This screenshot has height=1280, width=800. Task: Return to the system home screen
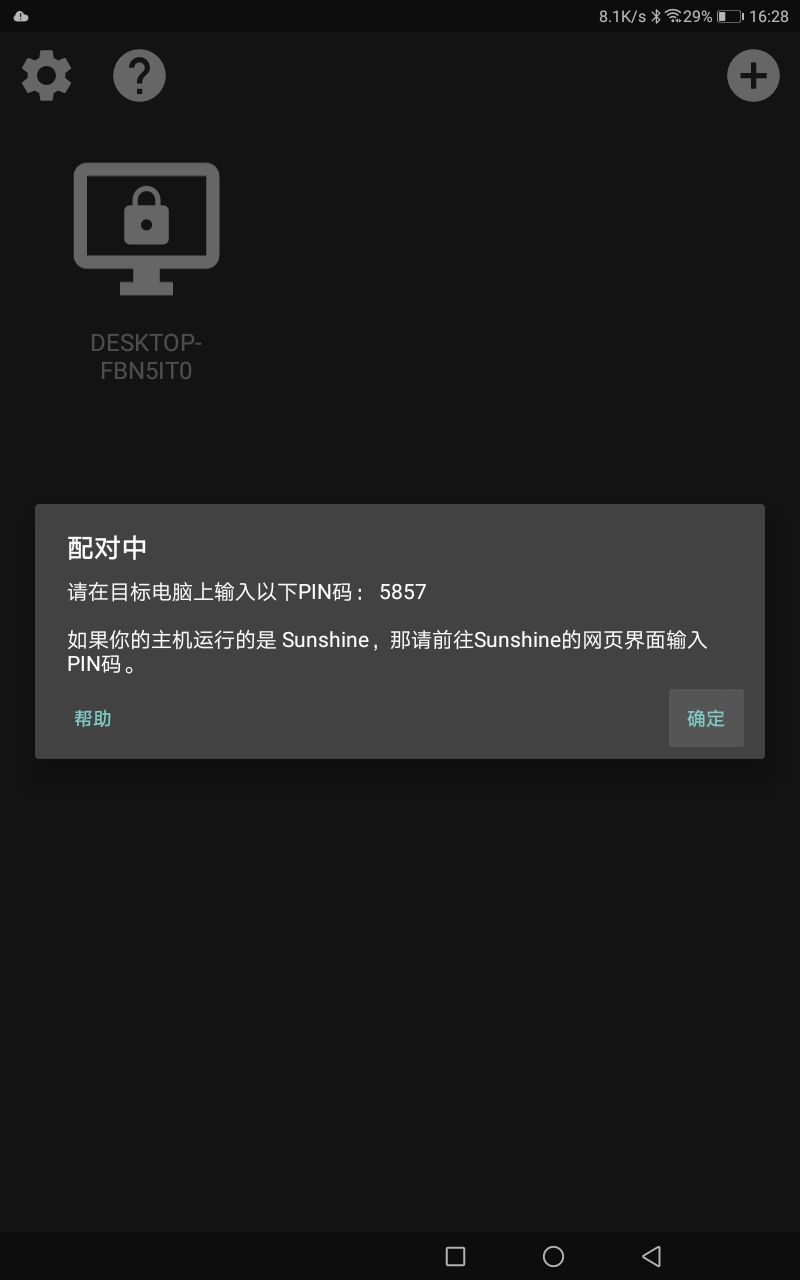pyautogui.click(x=553, y=1256)
